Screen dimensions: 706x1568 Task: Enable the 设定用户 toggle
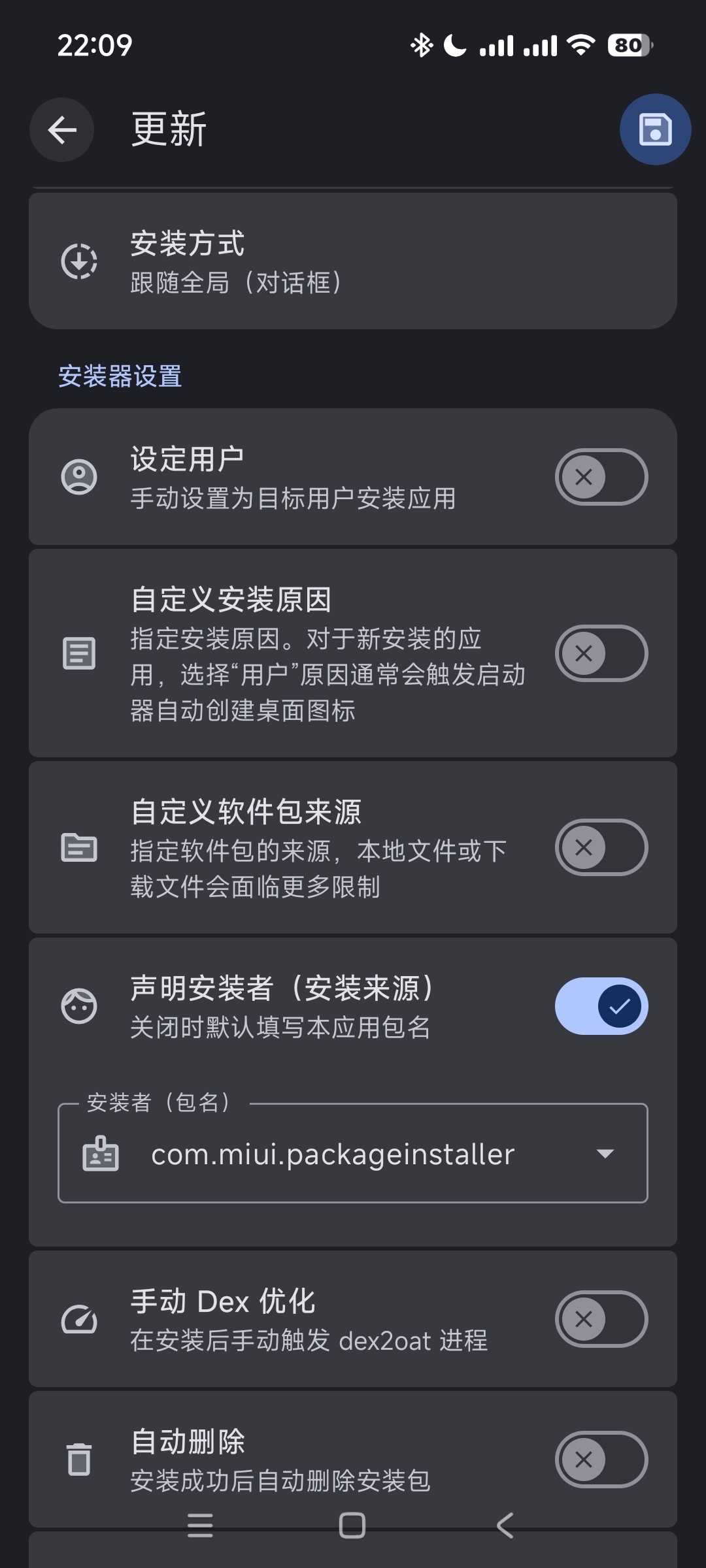click(x=601, y=477)
